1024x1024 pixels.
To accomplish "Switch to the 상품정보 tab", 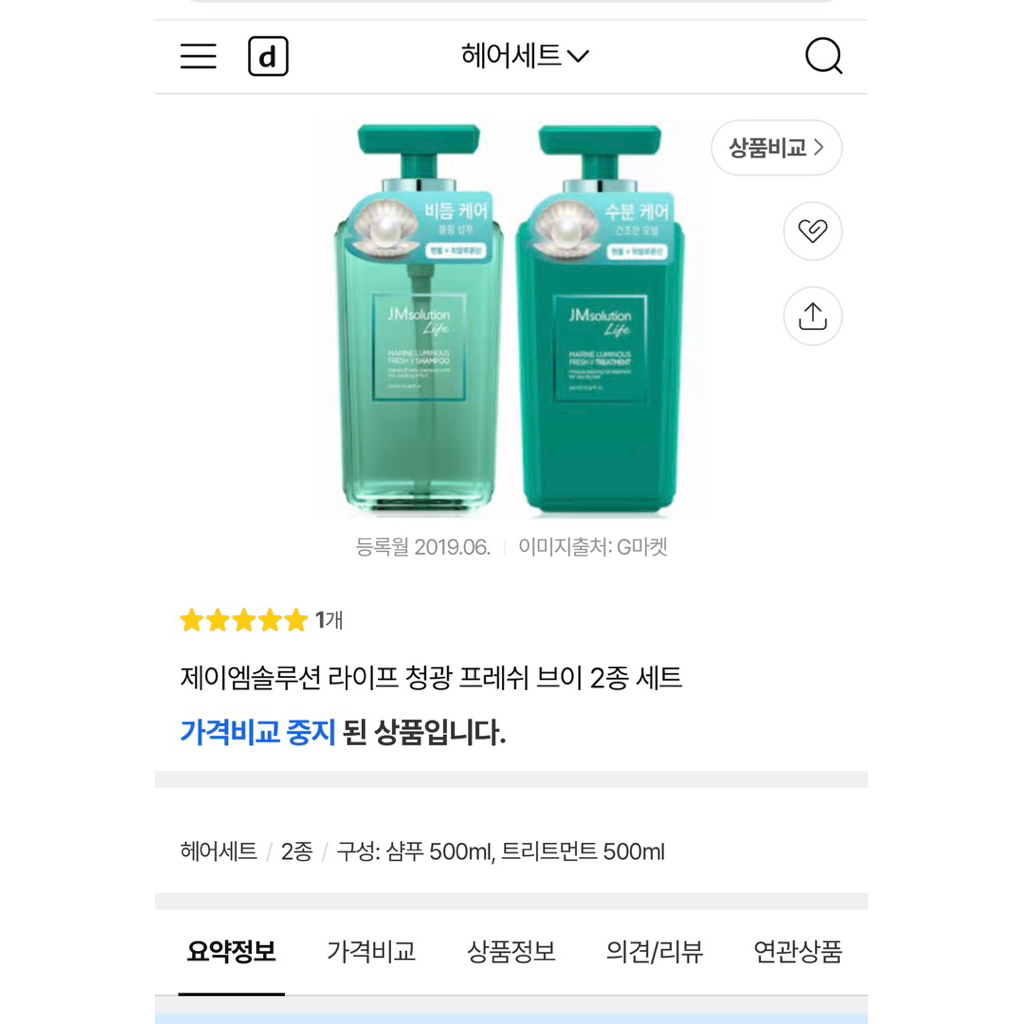I will 511,952.
